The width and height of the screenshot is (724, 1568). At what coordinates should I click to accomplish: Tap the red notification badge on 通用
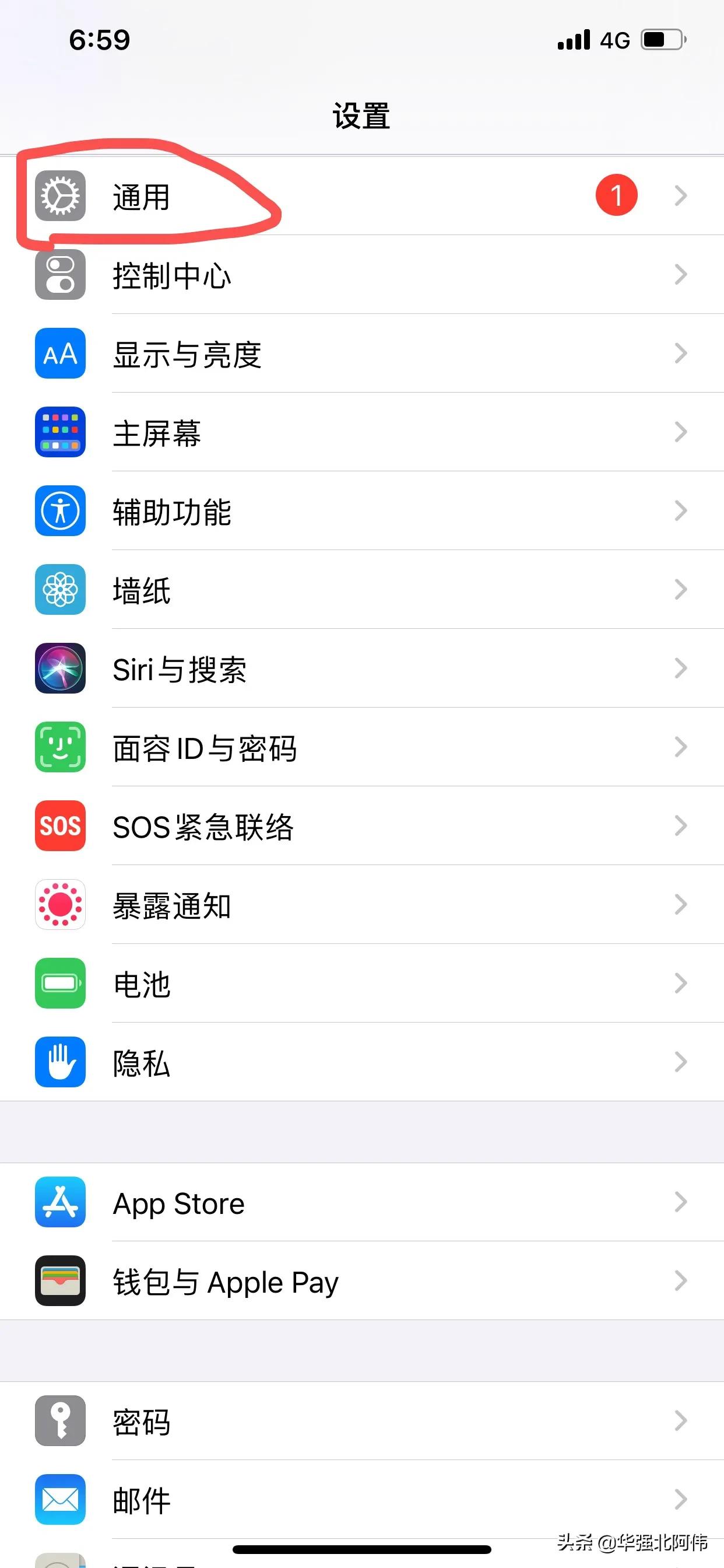(x=616, y=195)
